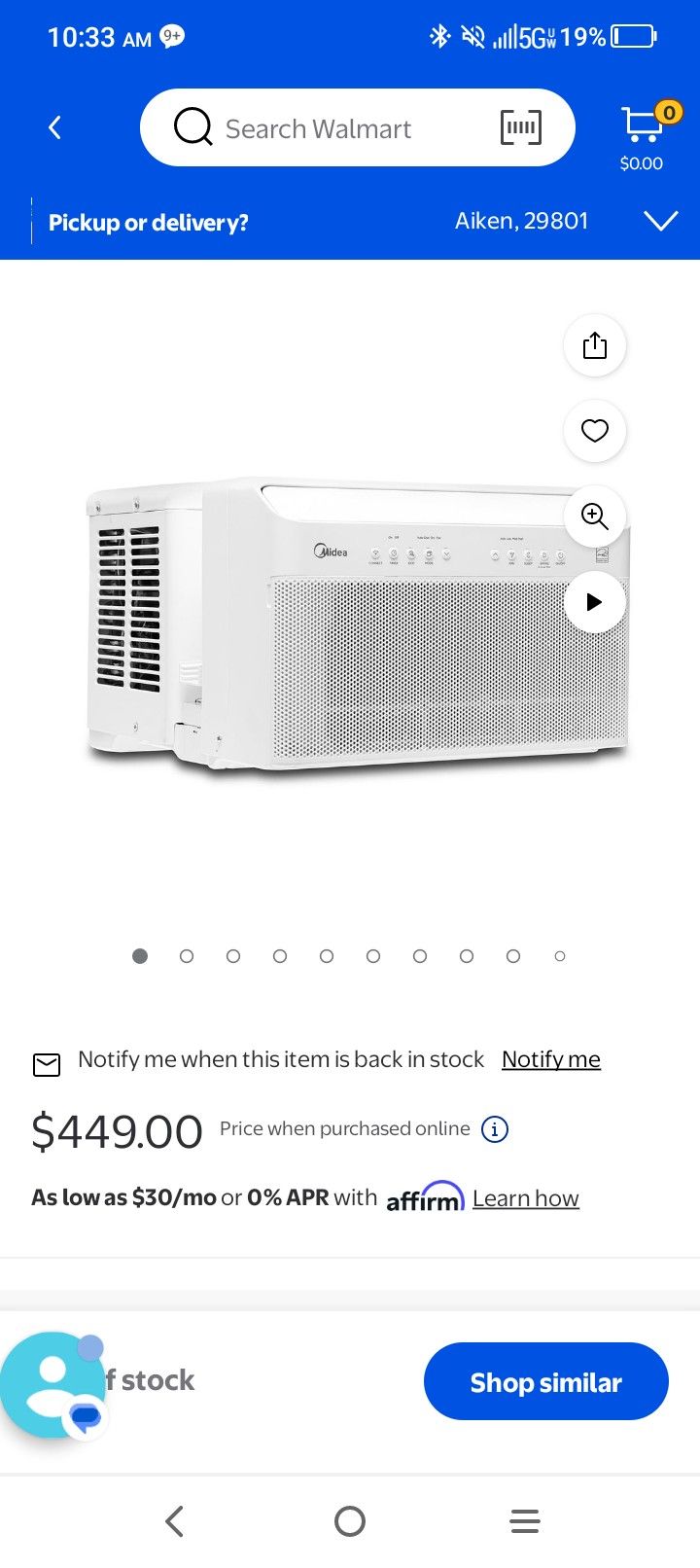The width and height of the screenshot is (700, 1568).
Task: Show price info for online purchase
Action: point(495,1129)
